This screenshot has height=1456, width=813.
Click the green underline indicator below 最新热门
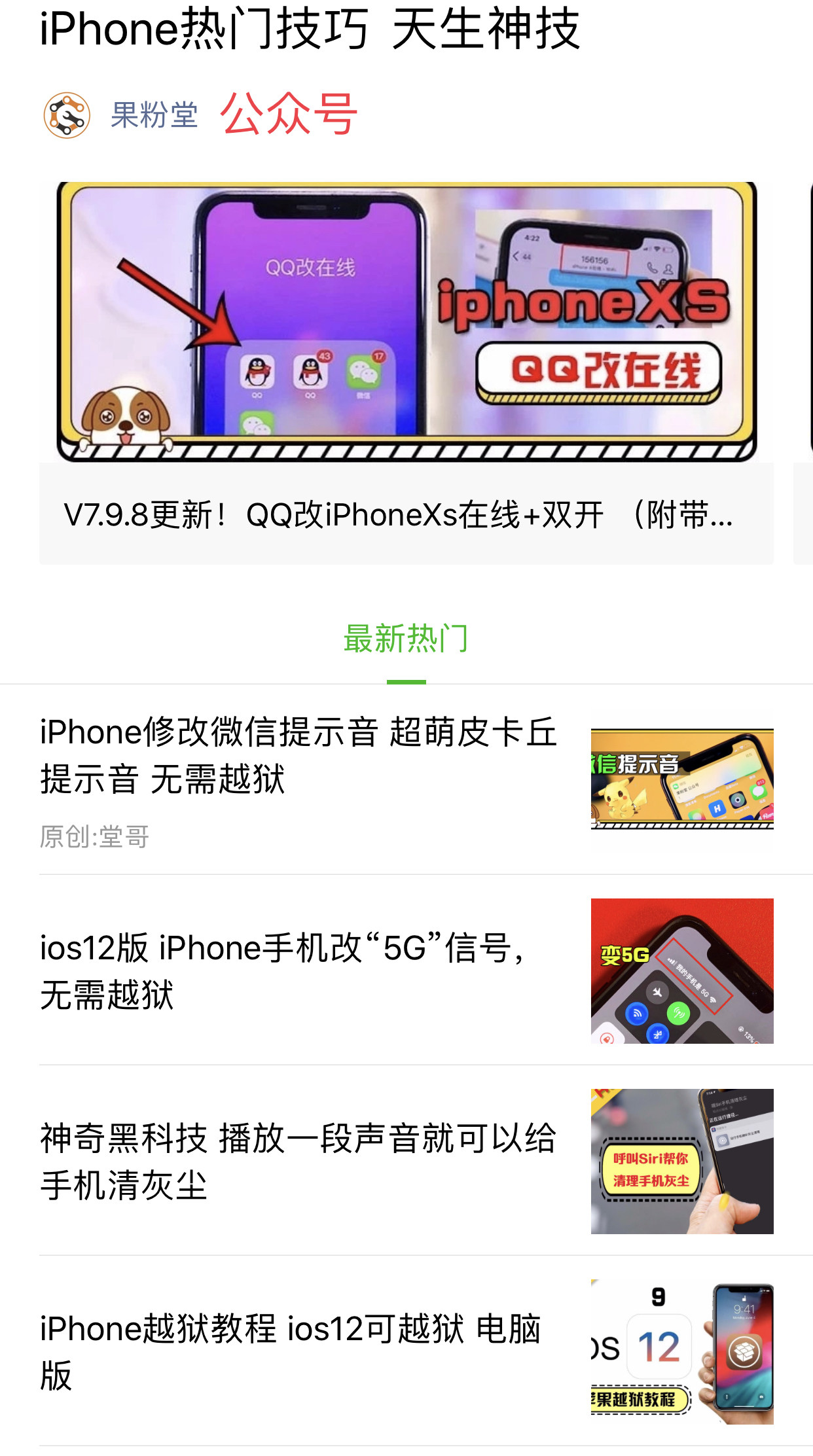[406, 681]
